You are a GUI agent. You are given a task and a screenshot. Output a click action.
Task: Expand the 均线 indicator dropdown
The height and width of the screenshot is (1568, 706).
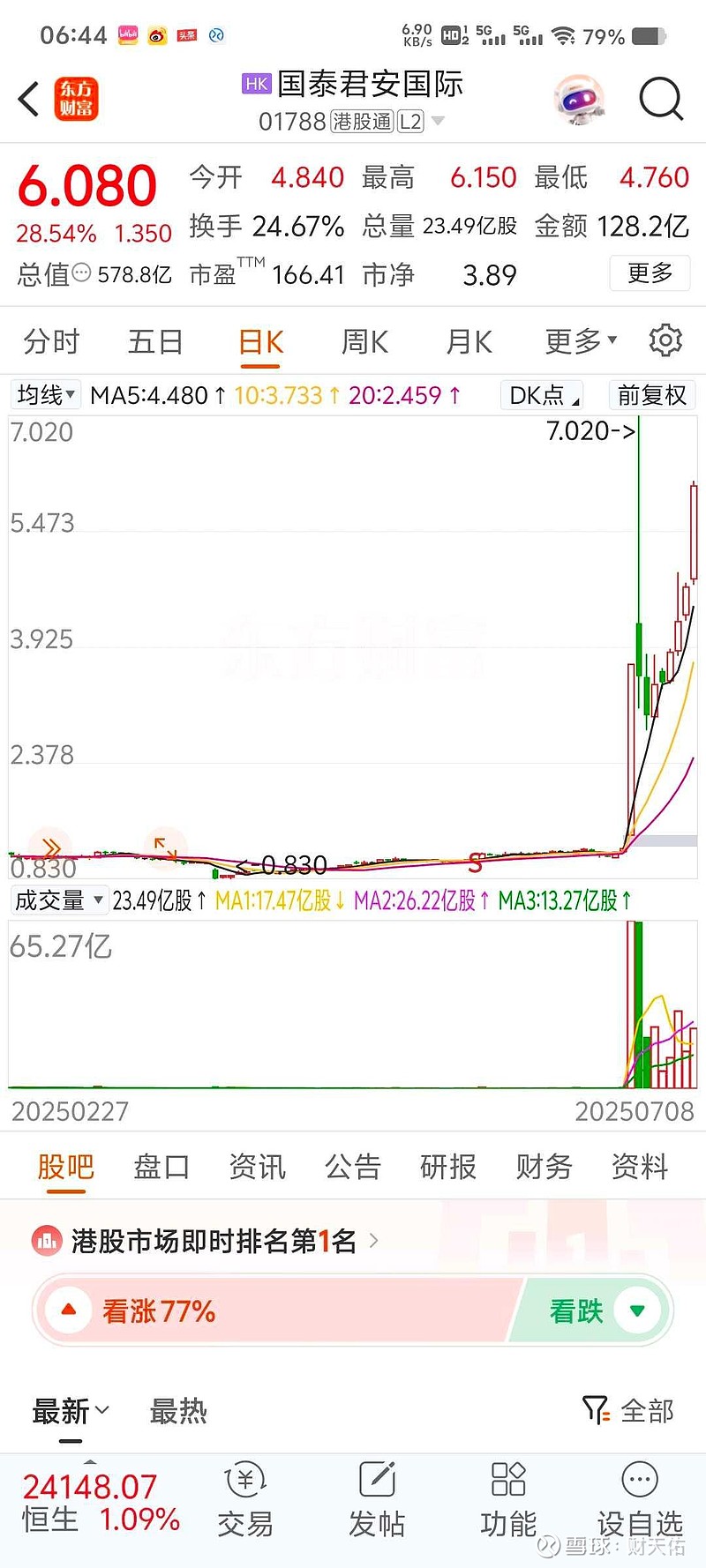46,394
